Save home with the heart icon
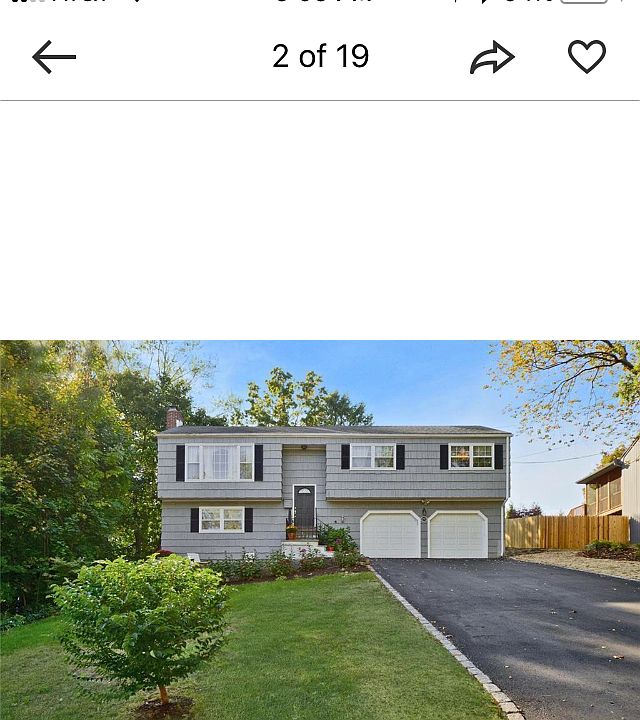 pyautogui.click(x=587, y=57)
